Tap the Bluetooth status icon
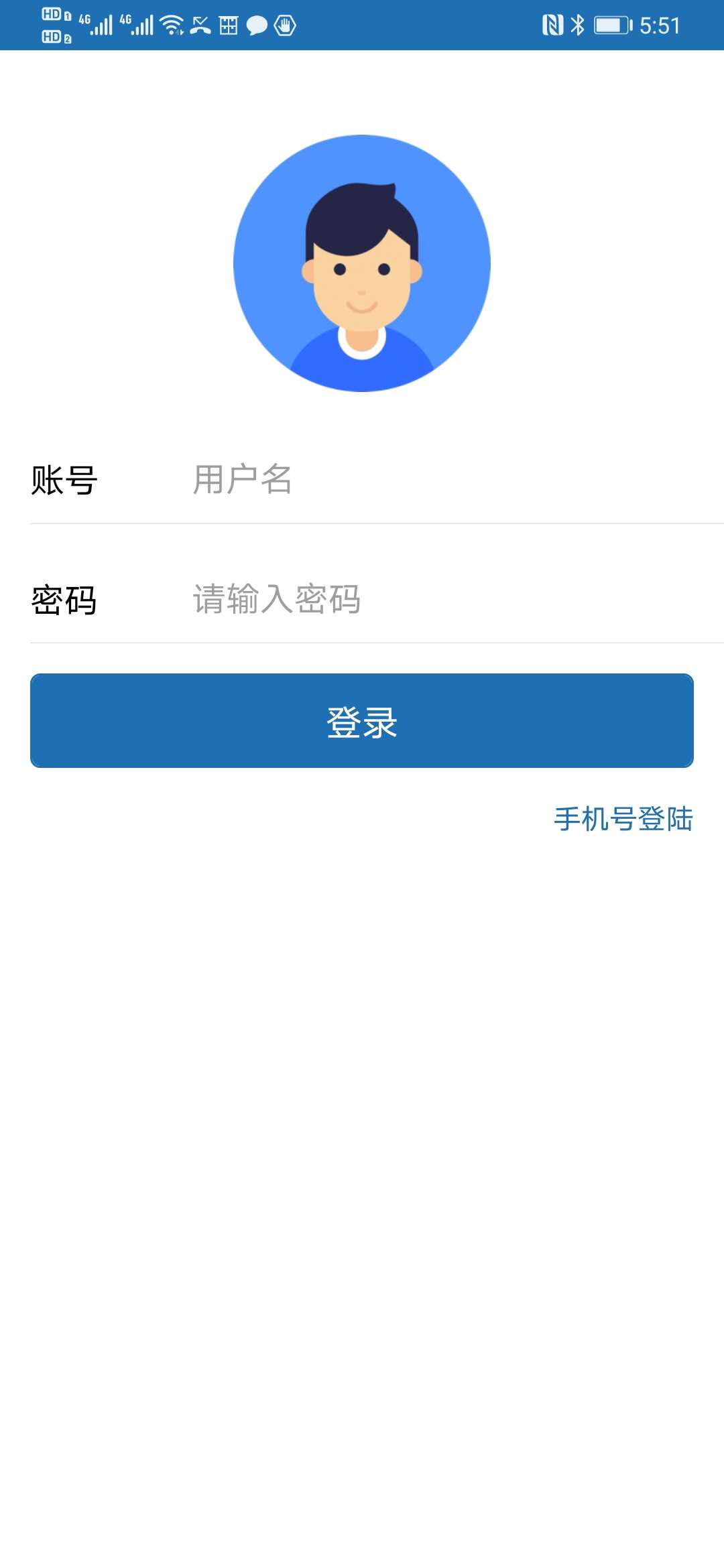The height and width of the screenshot is (1568, 724). (578, 25)
